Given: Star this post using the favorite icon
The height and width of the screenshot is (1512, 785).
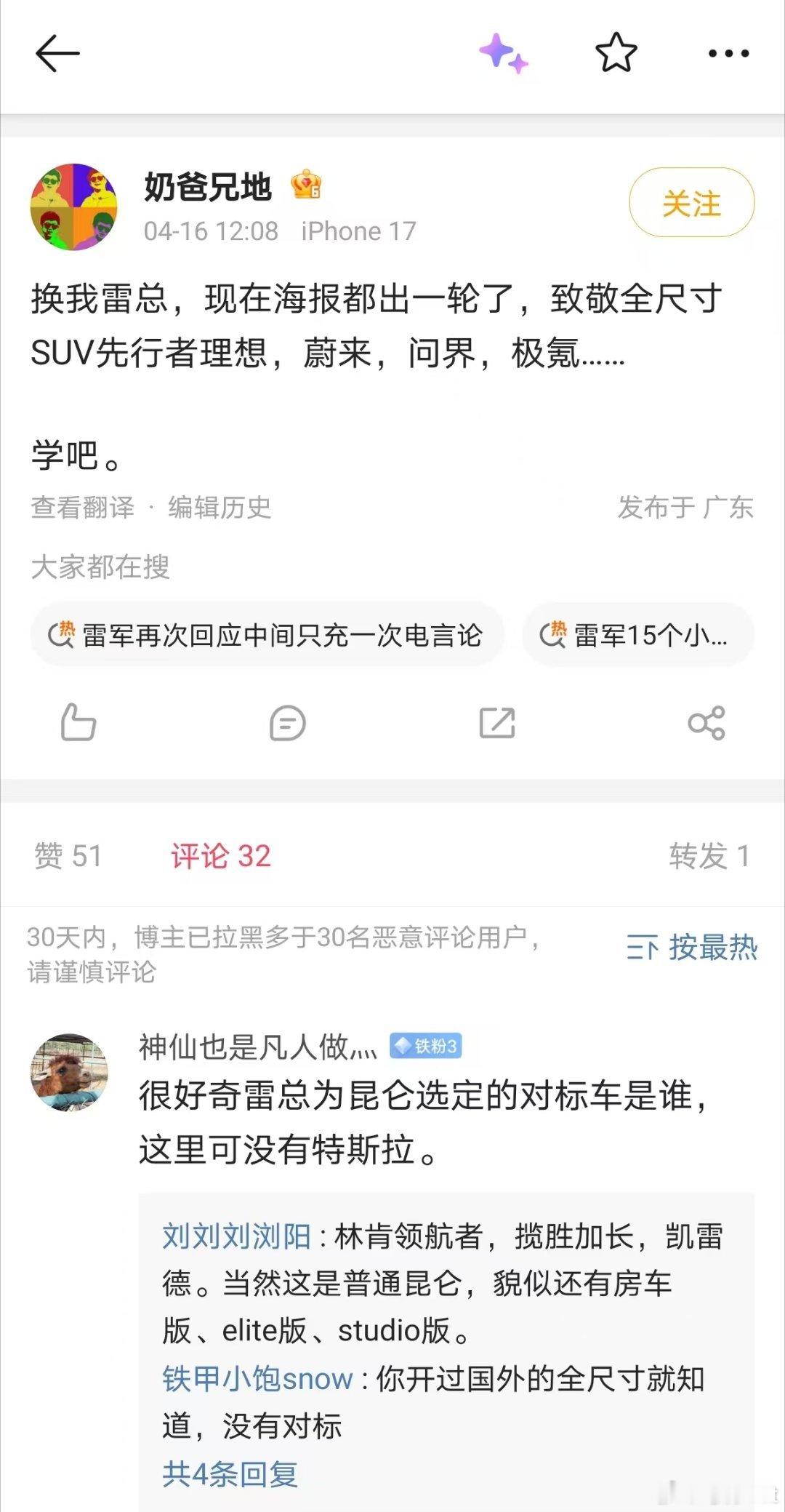Looking at the screenshot, I should click(x=614, y=52).
